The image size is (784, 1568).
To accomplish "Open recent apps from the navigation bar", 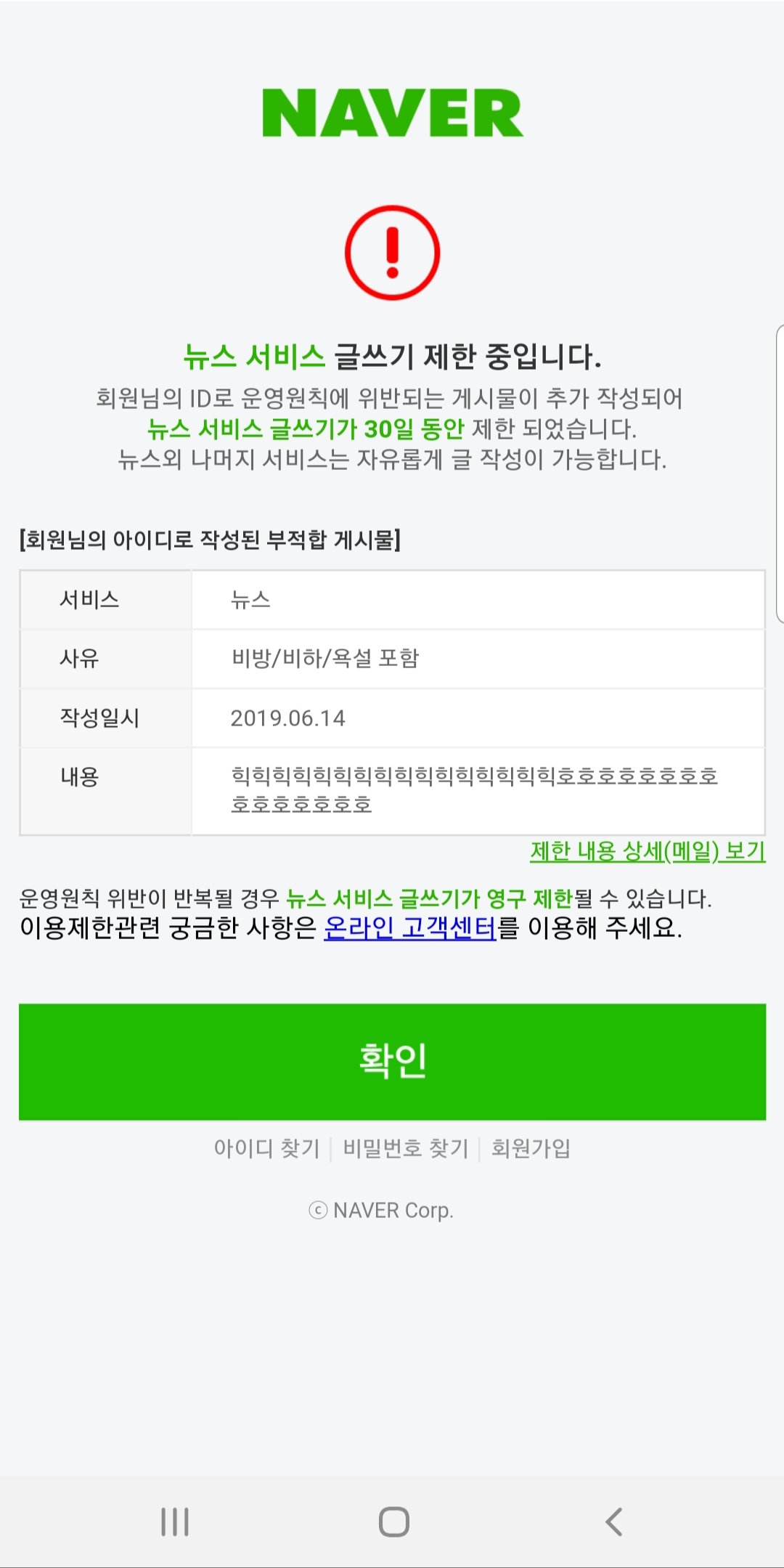I will click(x=175, y=1522).
